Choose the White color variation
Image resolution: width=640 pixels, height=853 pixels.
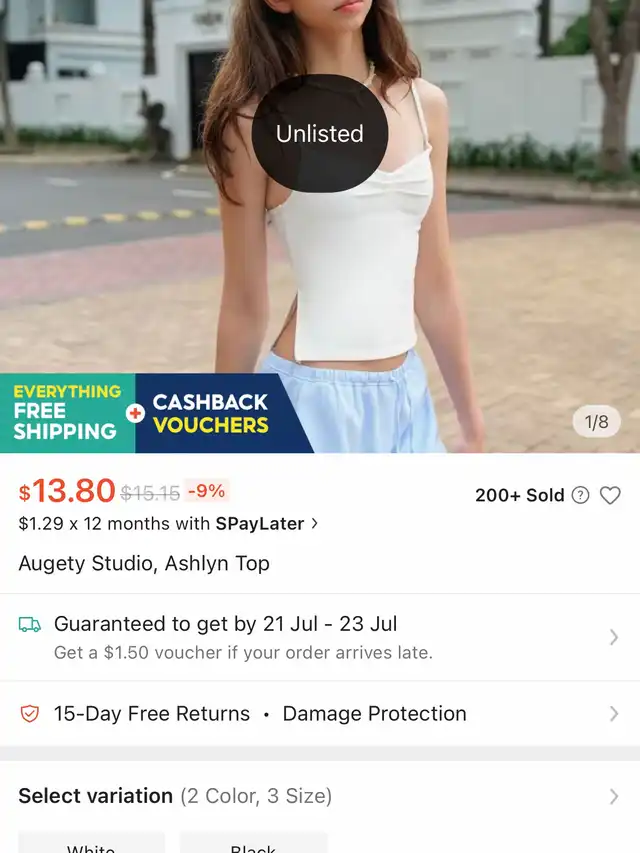(x=91, y=845)
